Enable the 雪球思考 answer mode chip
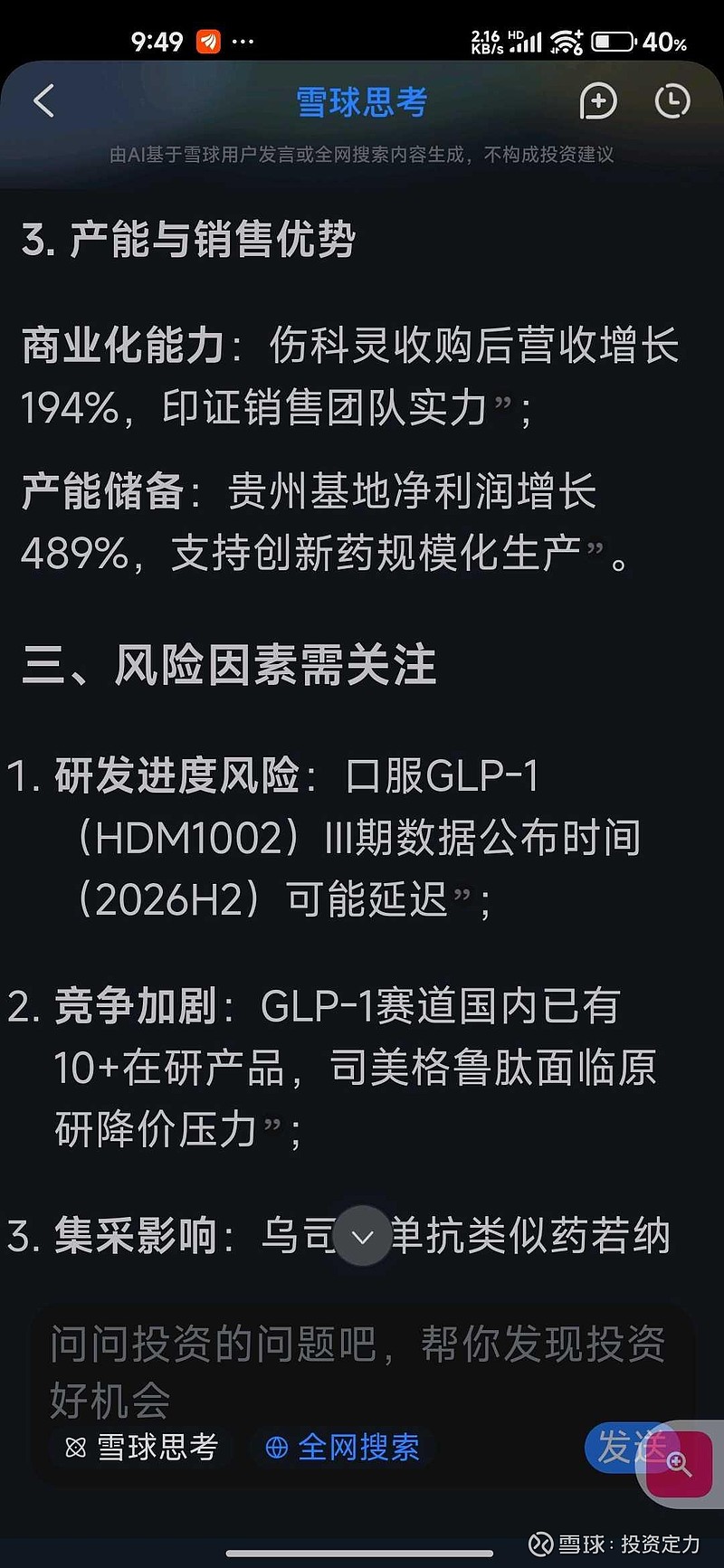 140,1448
